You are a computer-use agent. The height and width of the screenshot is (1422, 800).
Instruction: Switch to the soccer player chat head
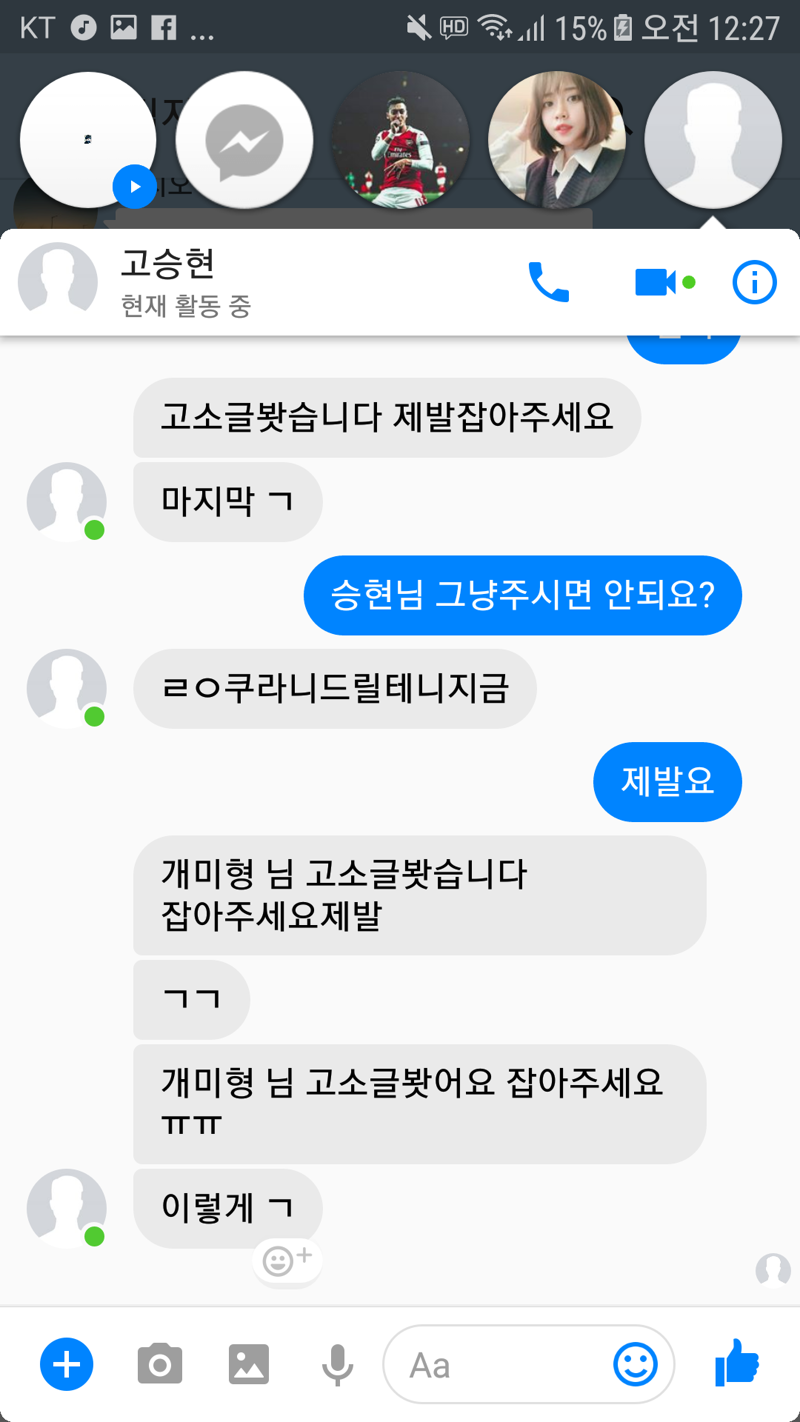coord(400,140)
